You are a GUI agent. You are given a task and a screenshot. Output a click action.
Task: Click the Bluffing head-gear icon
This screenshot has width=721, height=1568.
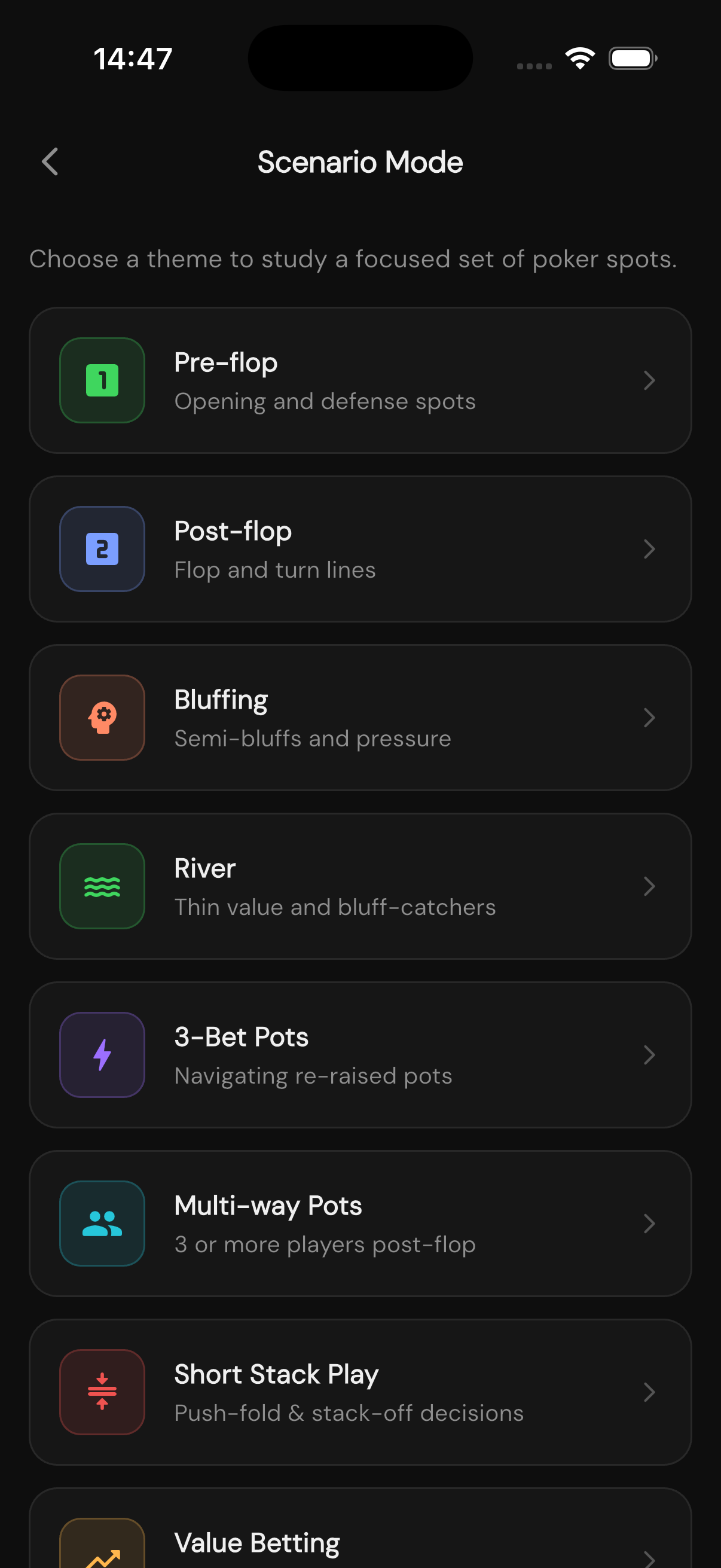(x=102, y=717)
